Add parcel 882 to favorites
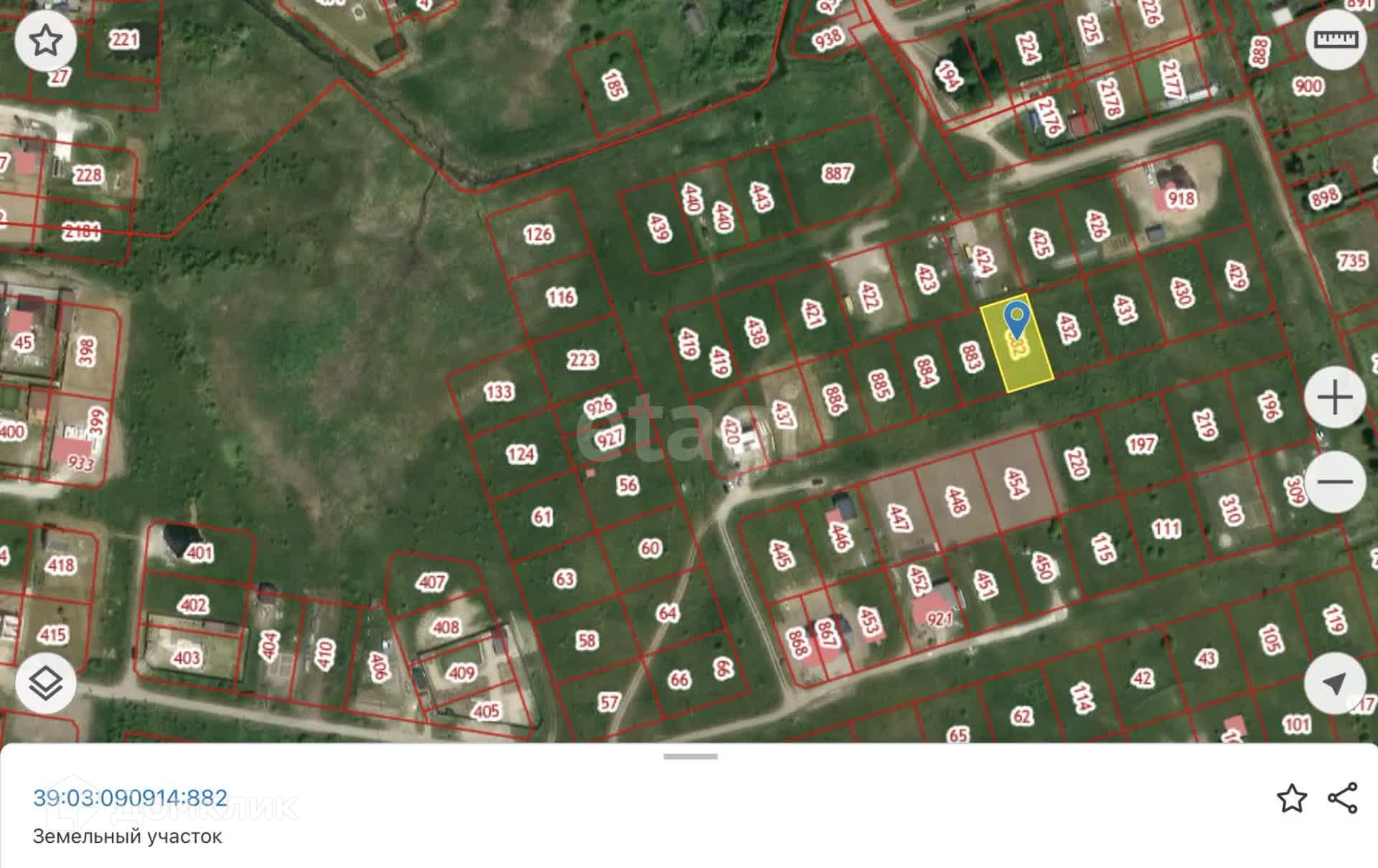Viewport: 1378px width, 868px height. click(x=1292, y=798)
